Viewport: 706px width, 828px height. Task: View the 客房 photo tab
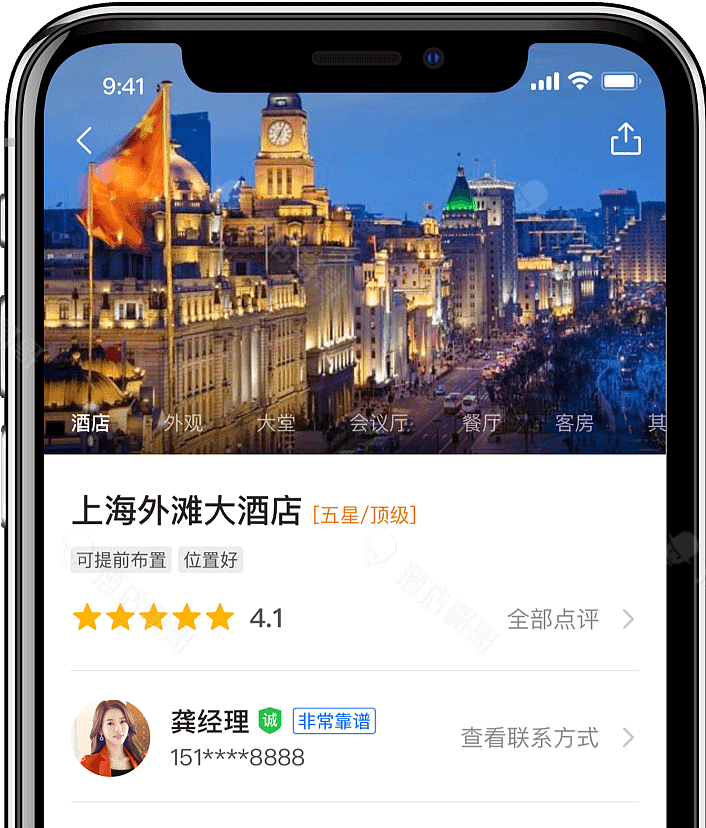point(574,423)
